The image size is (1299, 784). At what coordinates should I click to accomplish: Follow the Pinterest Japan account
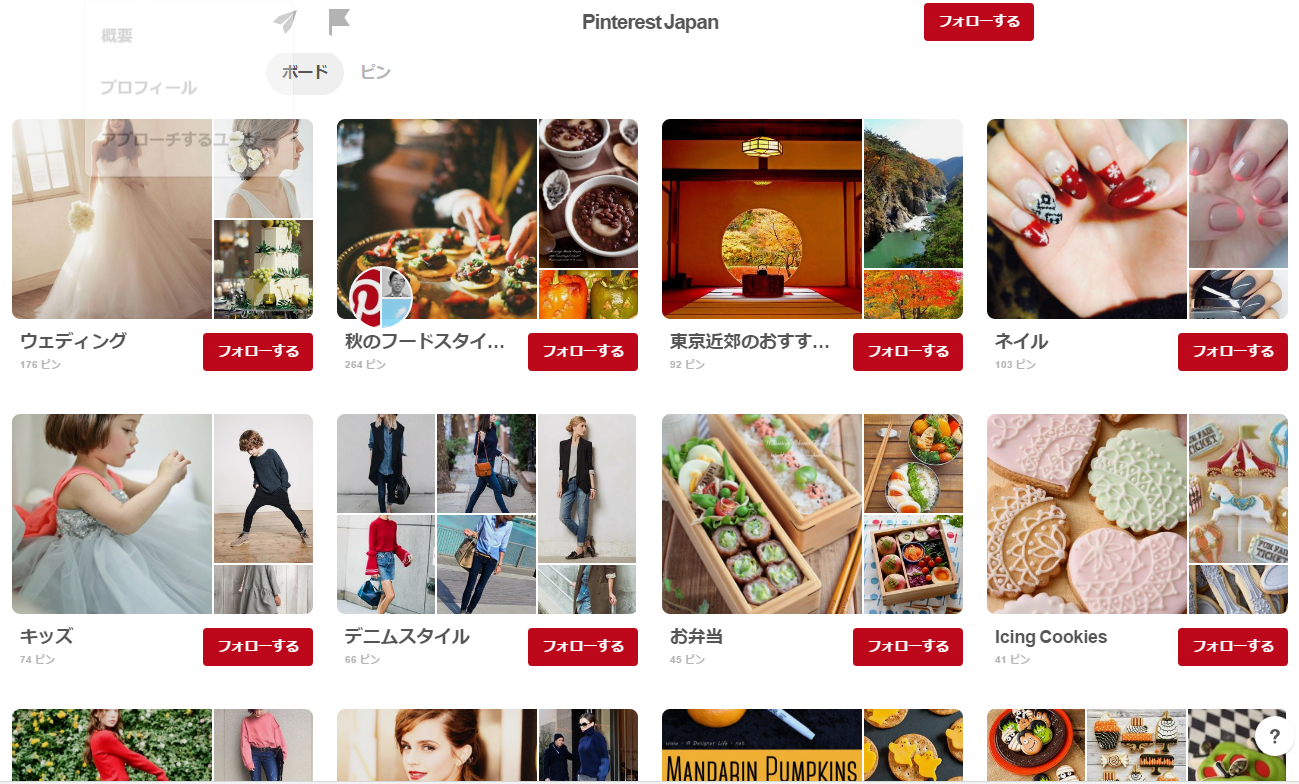978,22
